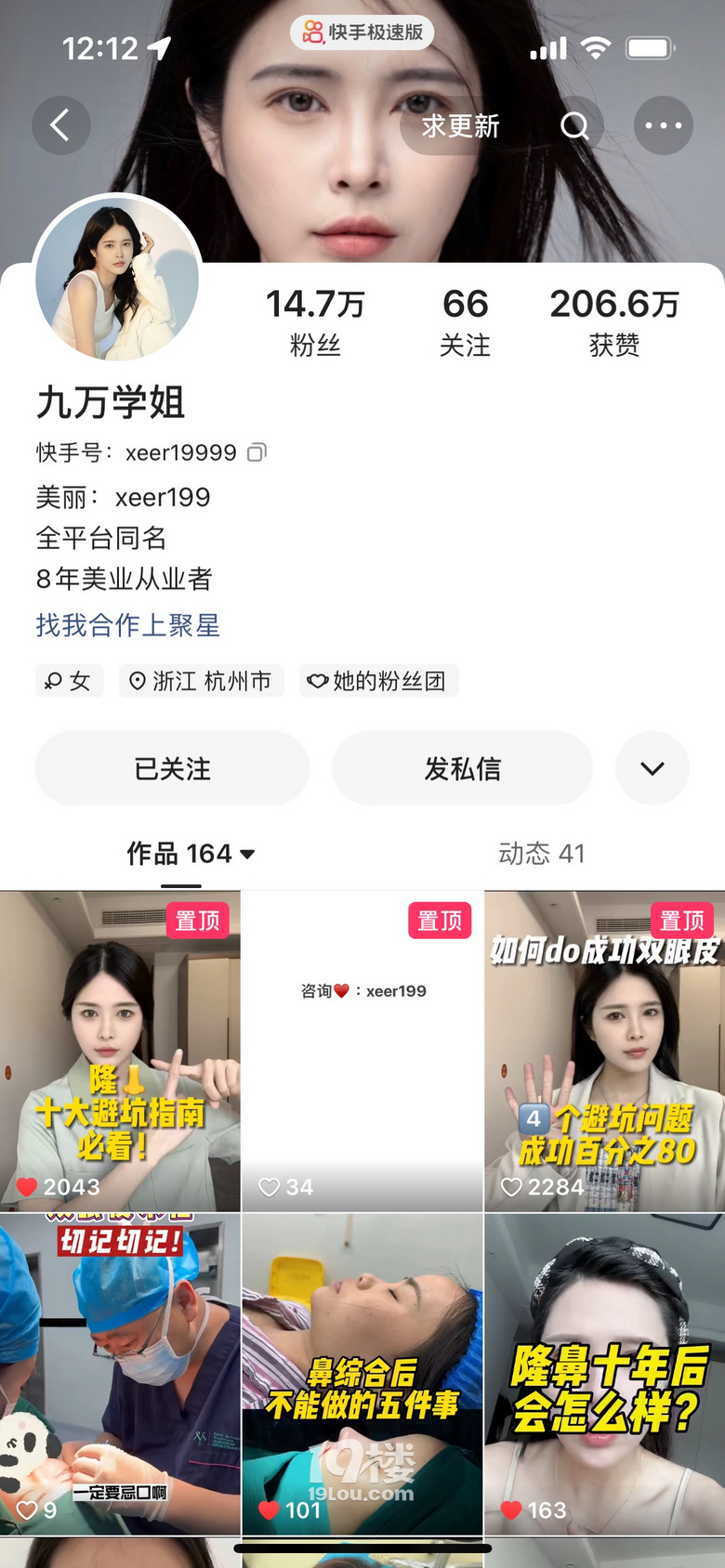Tap the 求更新 button

(460, 125)
